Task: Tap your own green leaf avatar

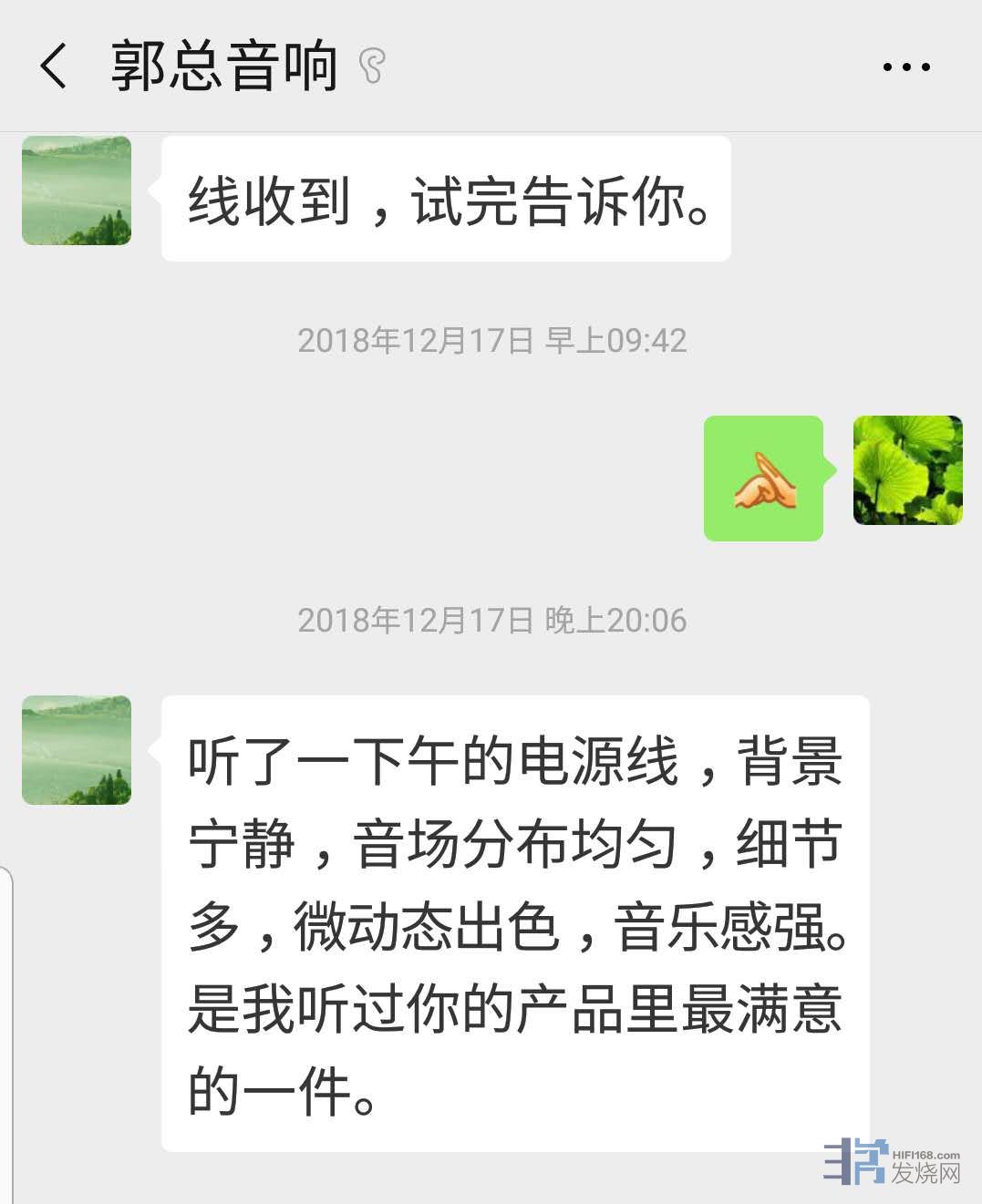Action: 907,470
